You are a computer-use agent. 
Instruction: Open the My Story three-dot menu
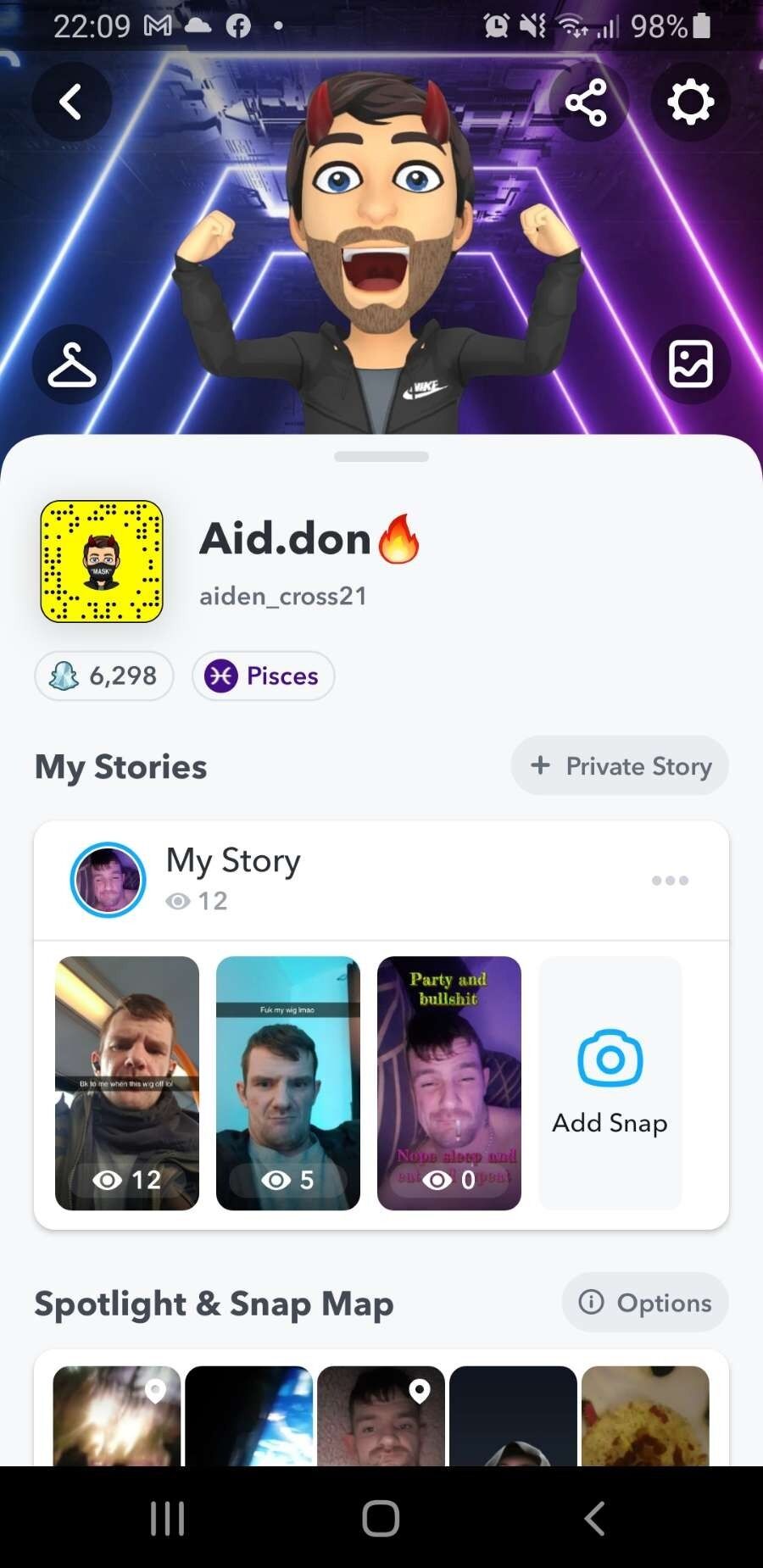[x=670, y=880]
